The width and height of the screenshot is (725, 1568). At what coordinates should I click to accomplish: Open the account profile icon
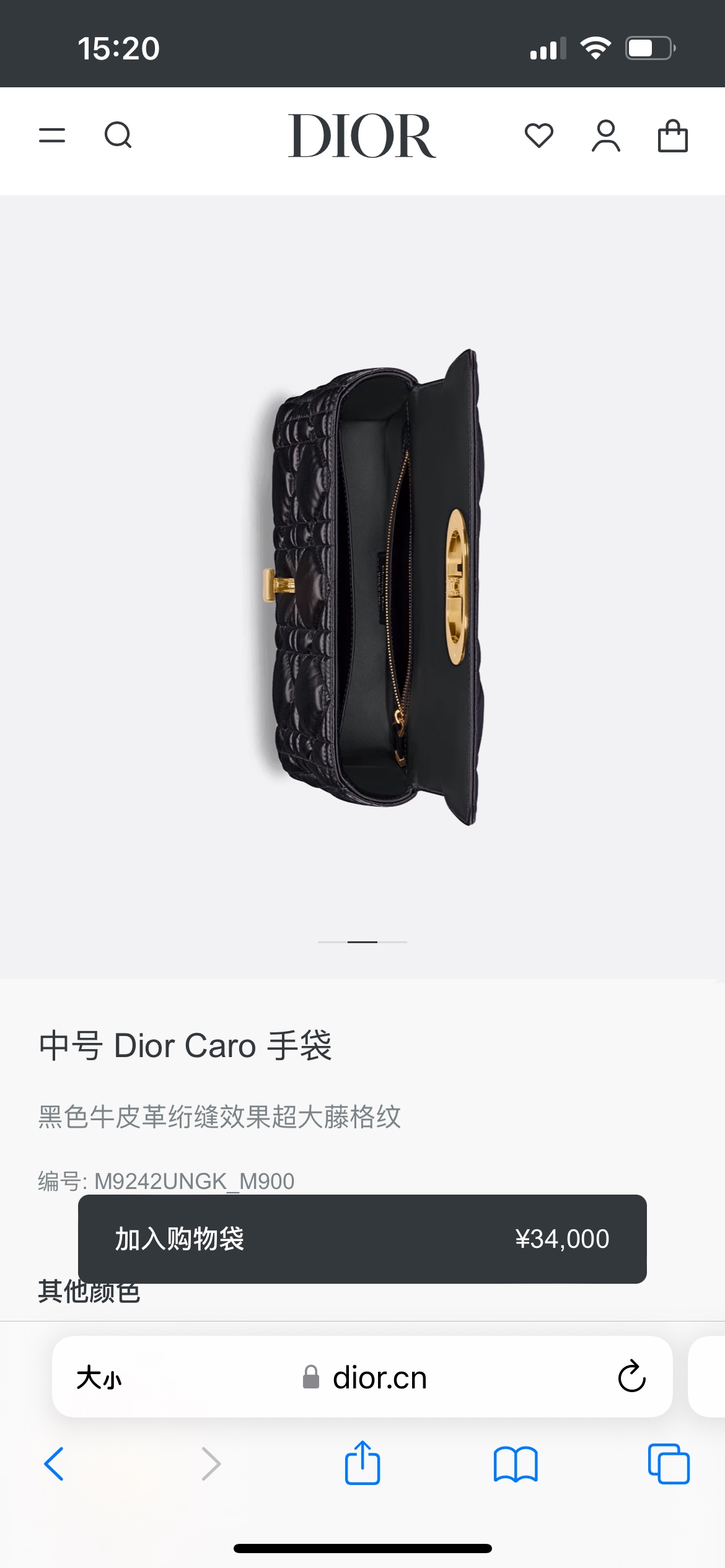click(x=605, y=136)
